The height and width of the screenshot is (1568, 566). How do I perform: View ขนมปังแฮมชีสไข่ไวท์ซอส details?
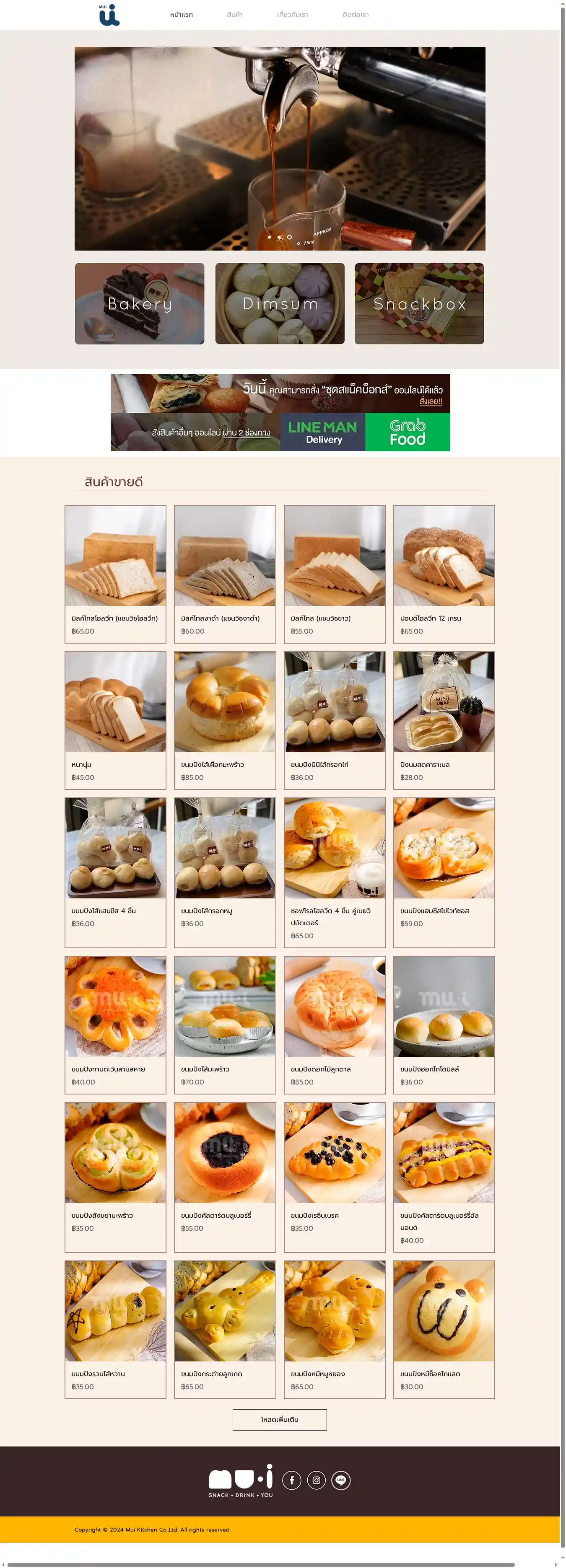tap(444, 872)
